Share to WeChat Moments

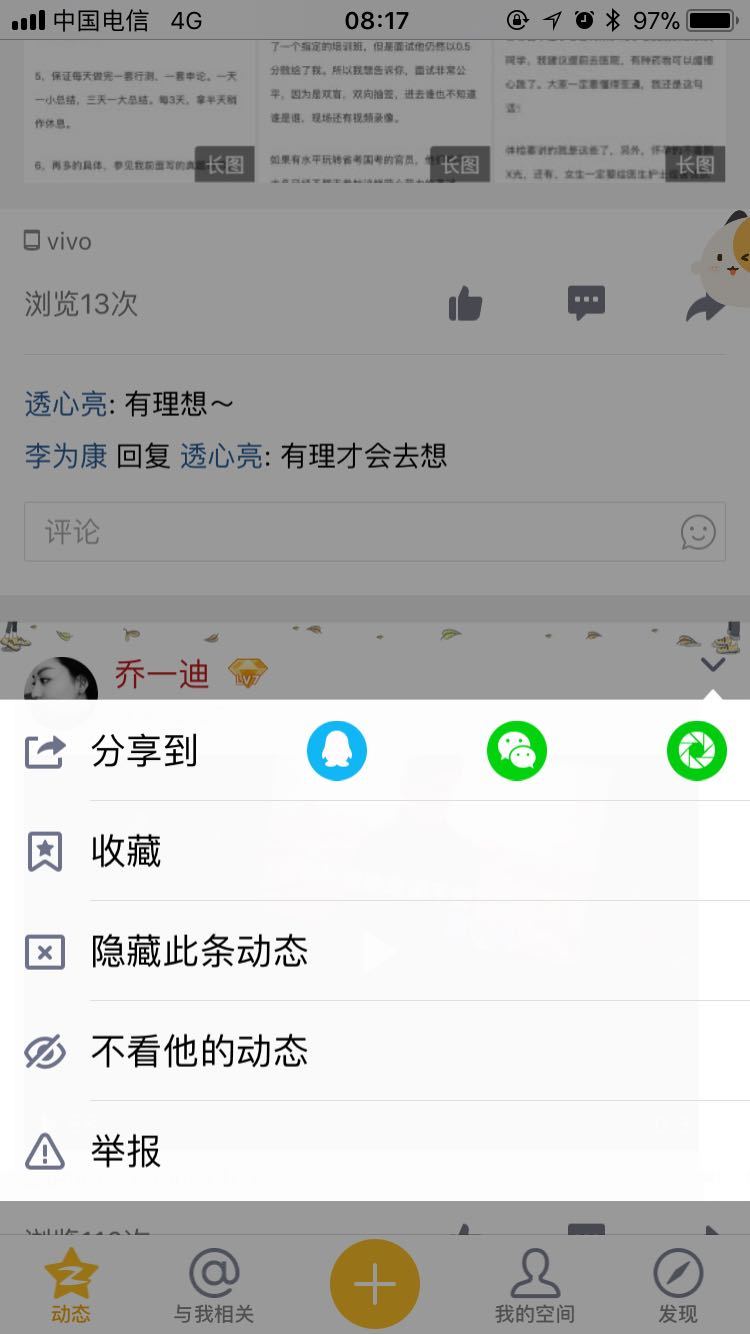click(x=696, y=751)
